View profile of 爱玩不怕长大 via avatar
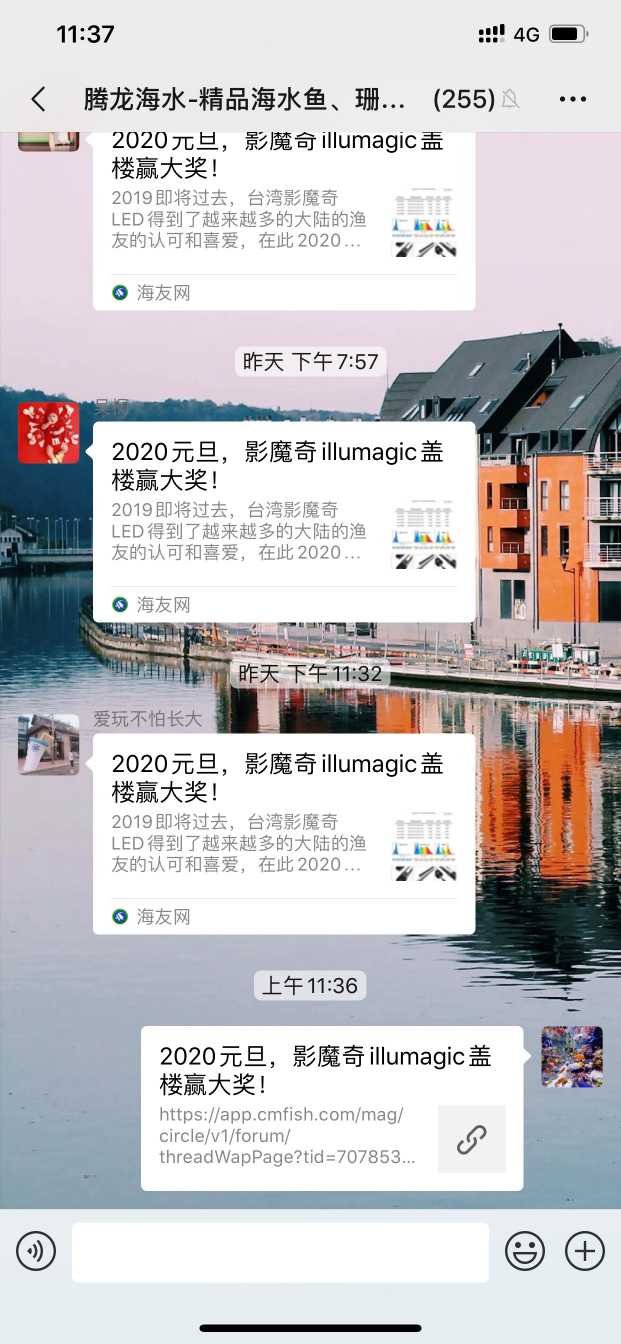This screenshot has width=621, height=1344. 48,744
